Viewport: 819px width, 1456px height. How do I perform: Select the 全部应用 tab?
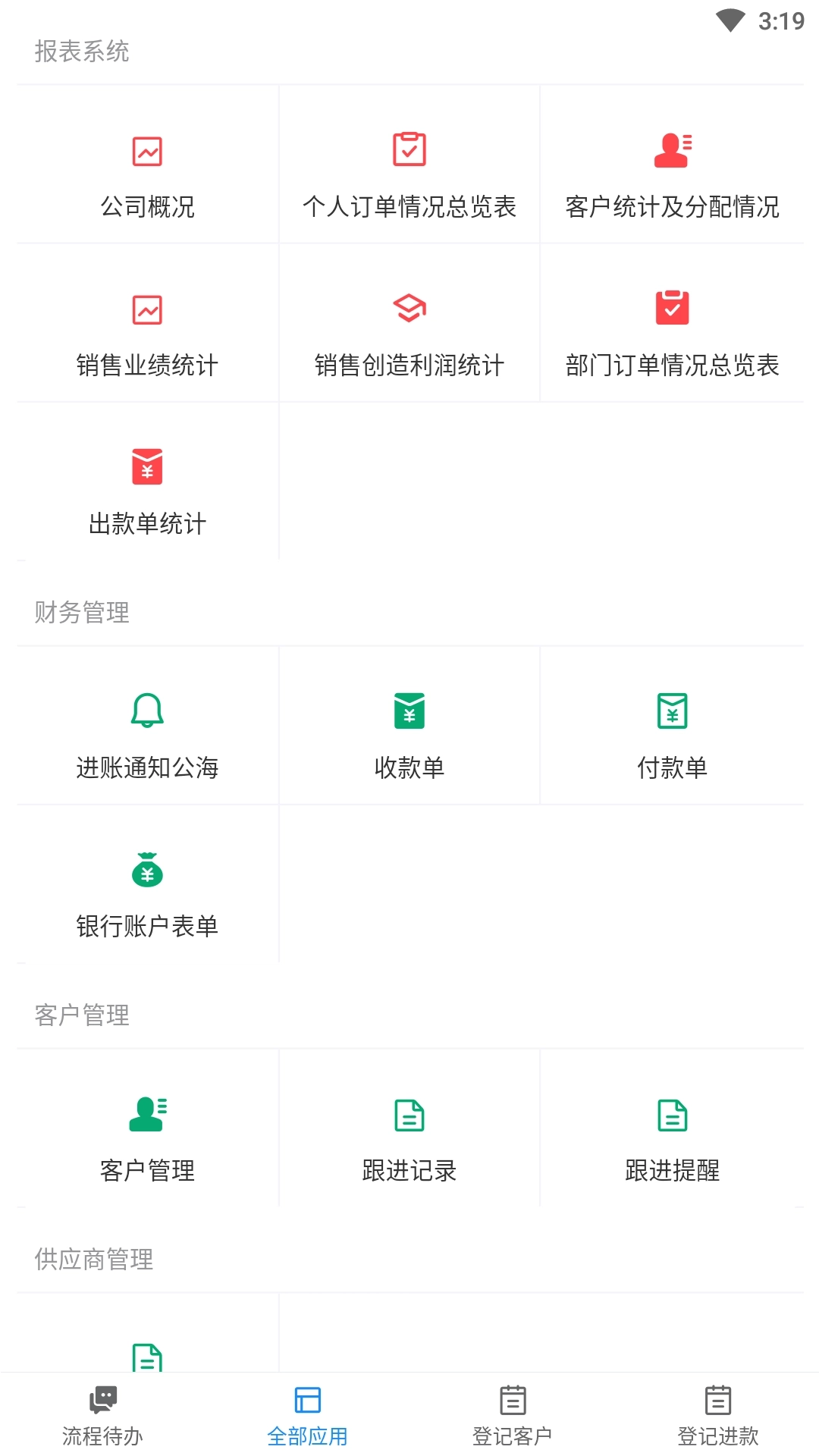click(307, 1415)
